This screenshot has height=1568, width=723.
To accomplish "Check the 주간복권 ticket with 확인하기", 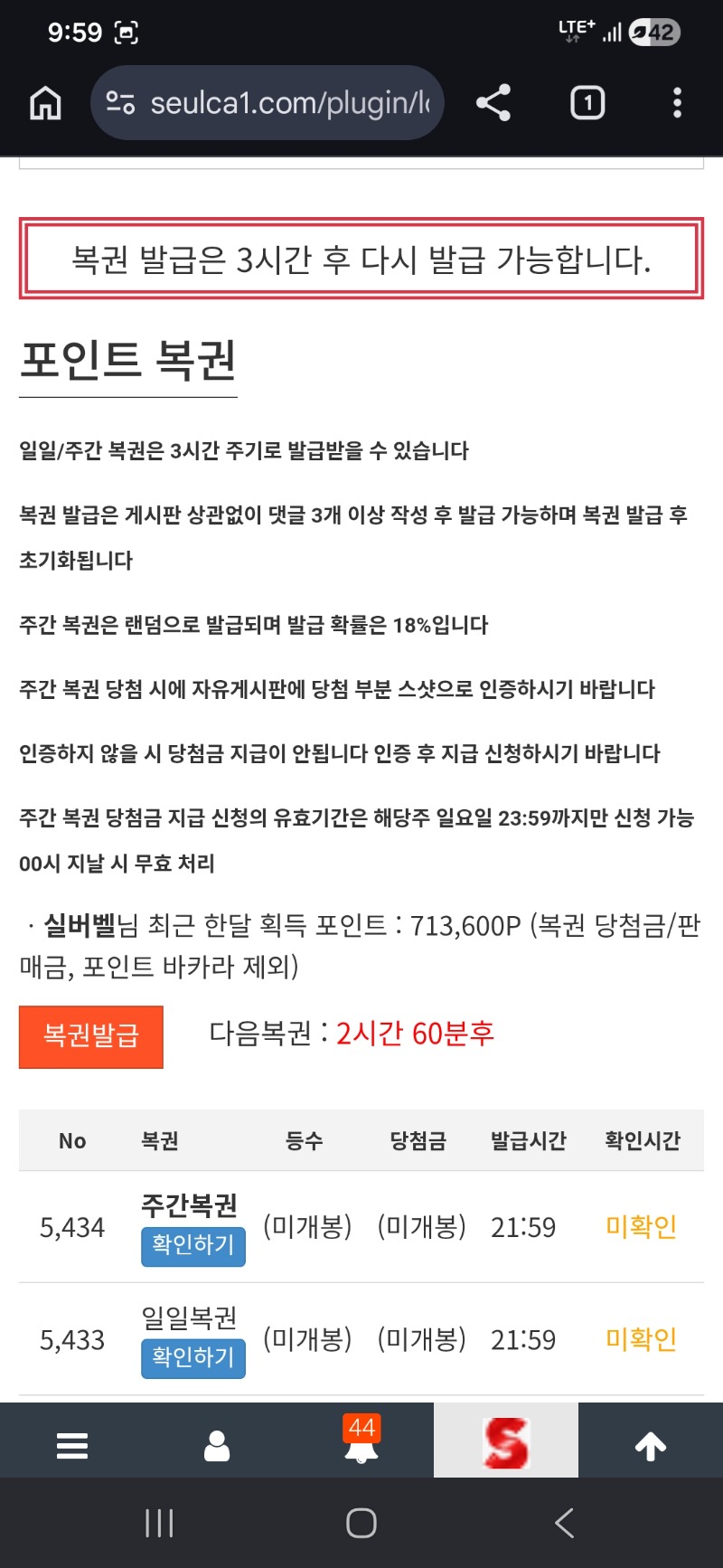I will [192, 1246].
